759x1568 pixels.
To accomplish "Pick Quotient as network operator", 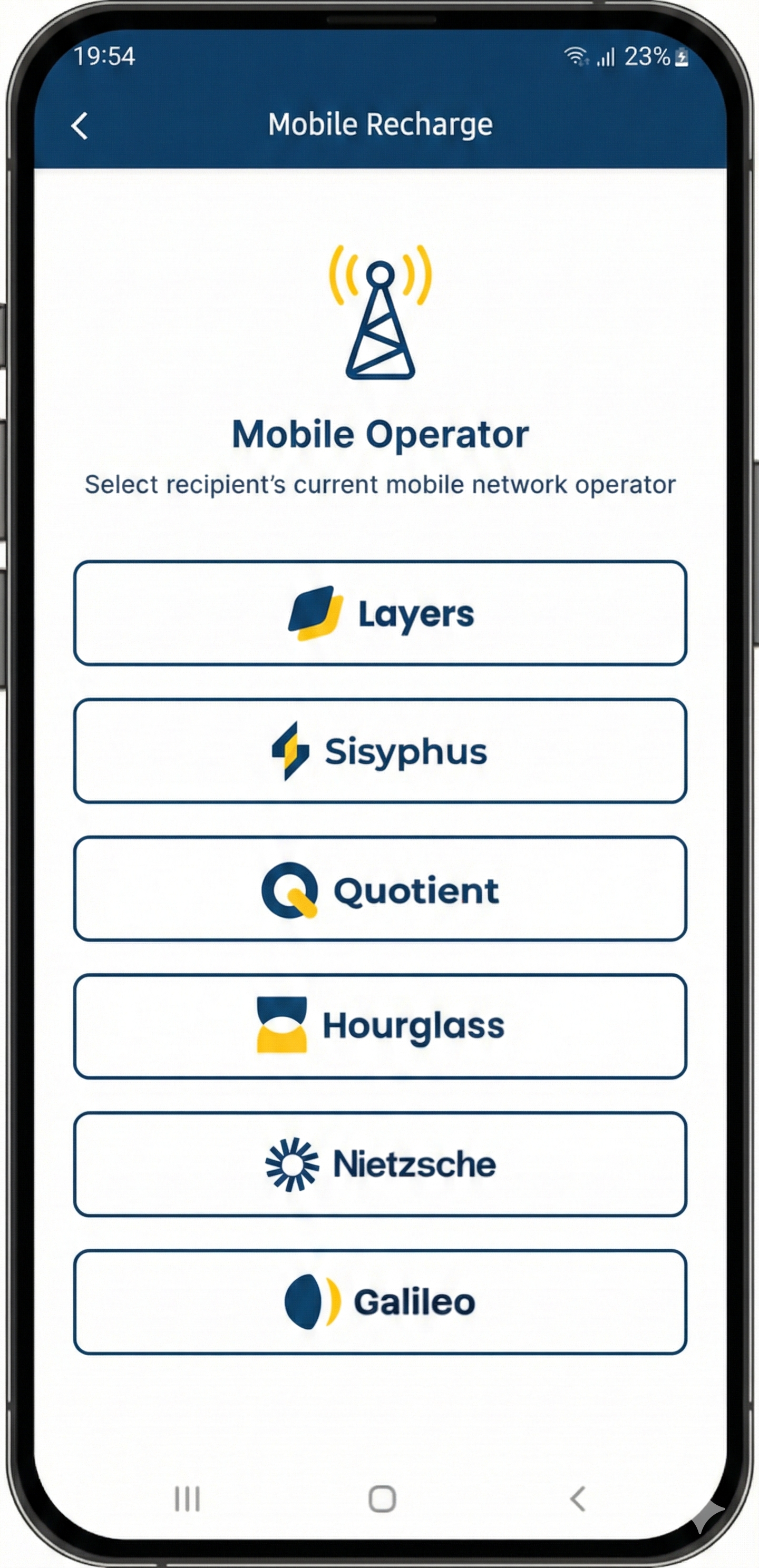I will 380,889.
